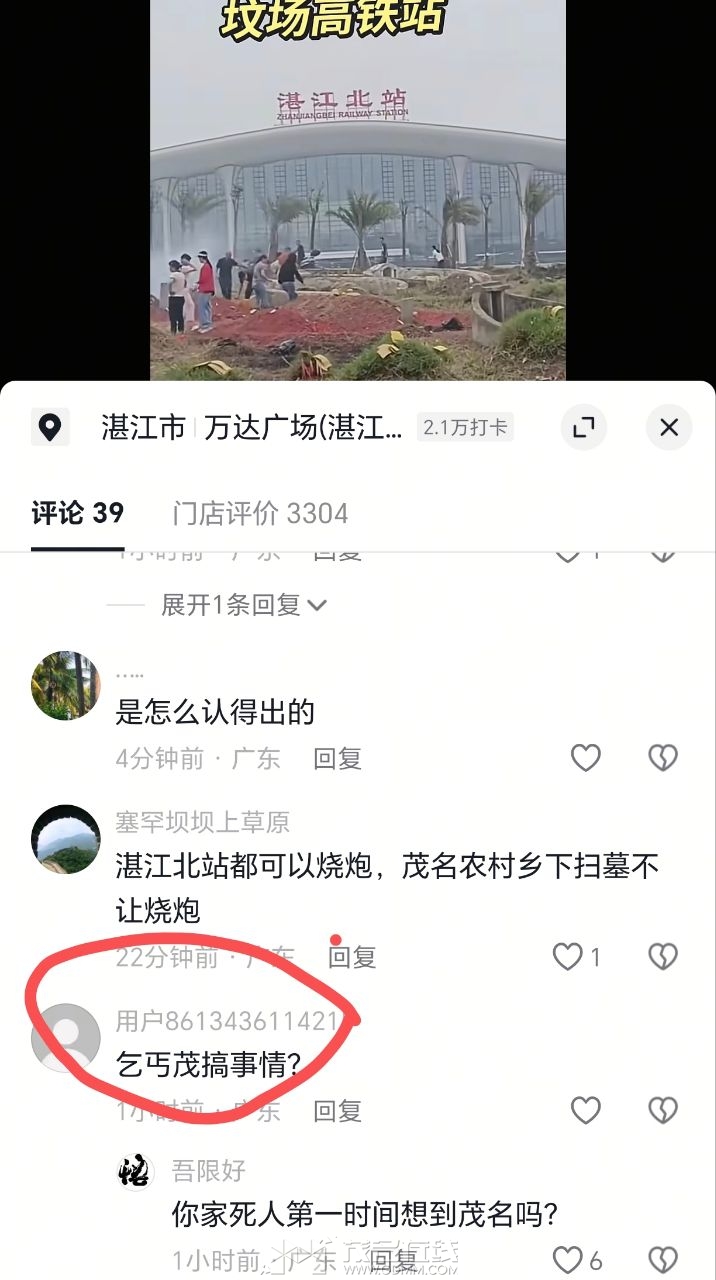
Task: Expand 展开1条回复 hidden reply
Action: coord(243,605)
